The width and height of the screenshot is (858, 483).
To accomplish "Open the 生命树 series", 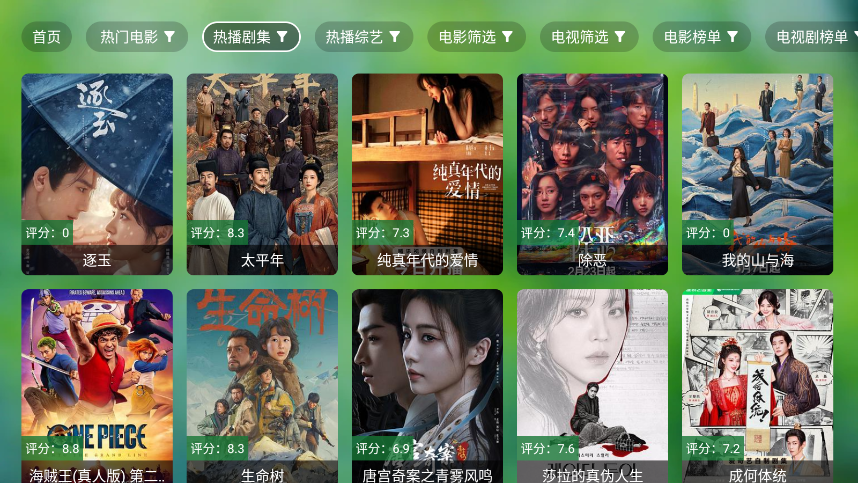I will (x=262, y=385).
